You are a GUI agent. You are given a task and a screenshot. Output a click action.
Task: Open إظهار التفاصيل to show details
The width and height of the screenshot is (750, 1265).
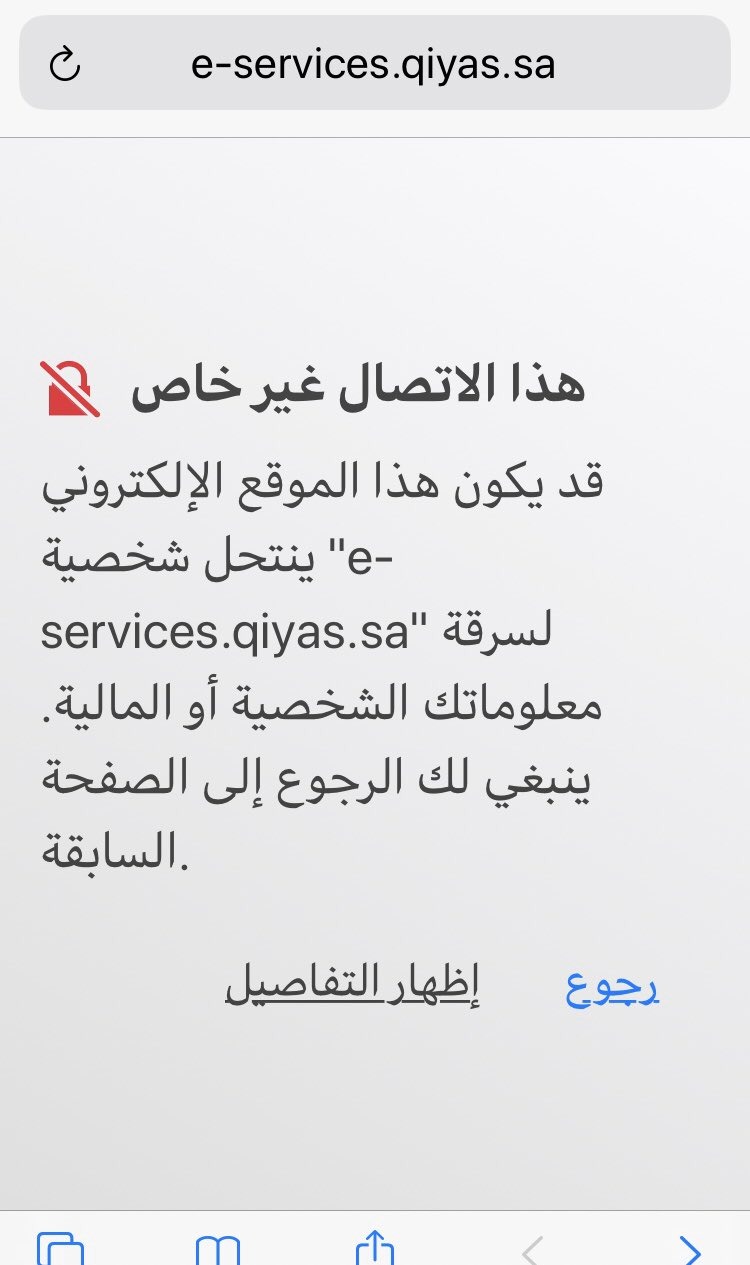point(352,986)
